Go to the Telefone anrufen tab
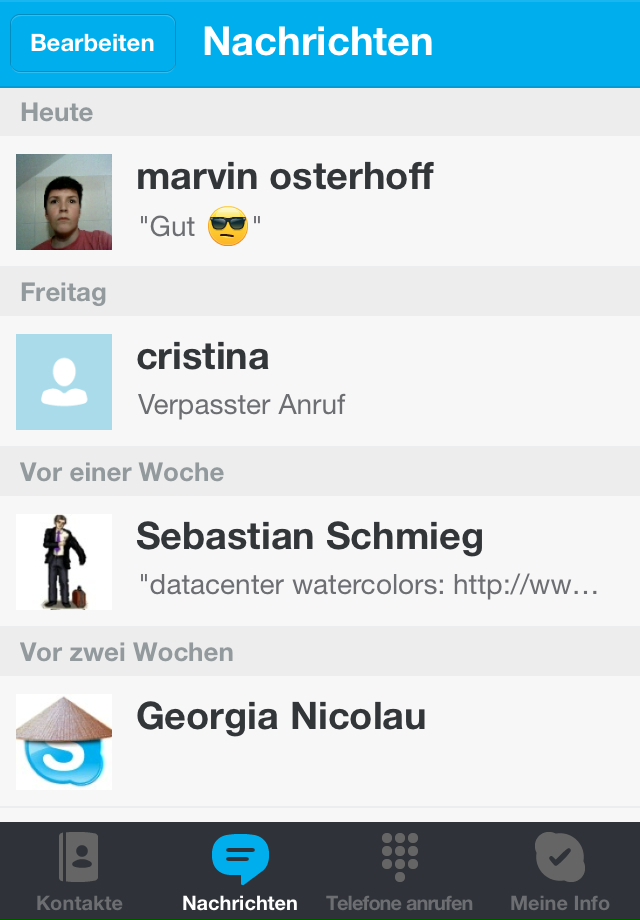Screen dimensions: 640x920 pyautogui.click(x=400, y=872)
